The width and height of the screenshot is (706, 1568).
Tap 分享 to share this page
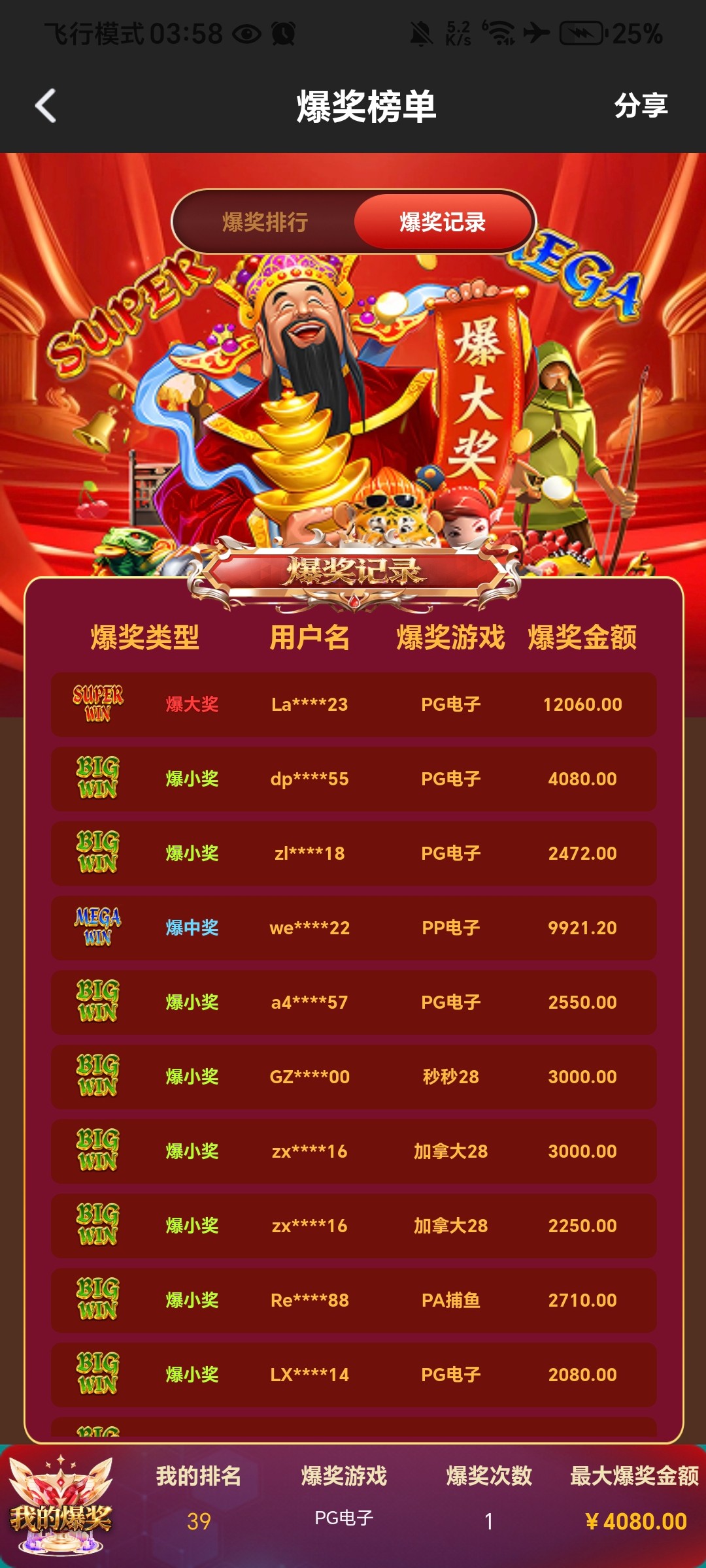(x=641, y=106)
